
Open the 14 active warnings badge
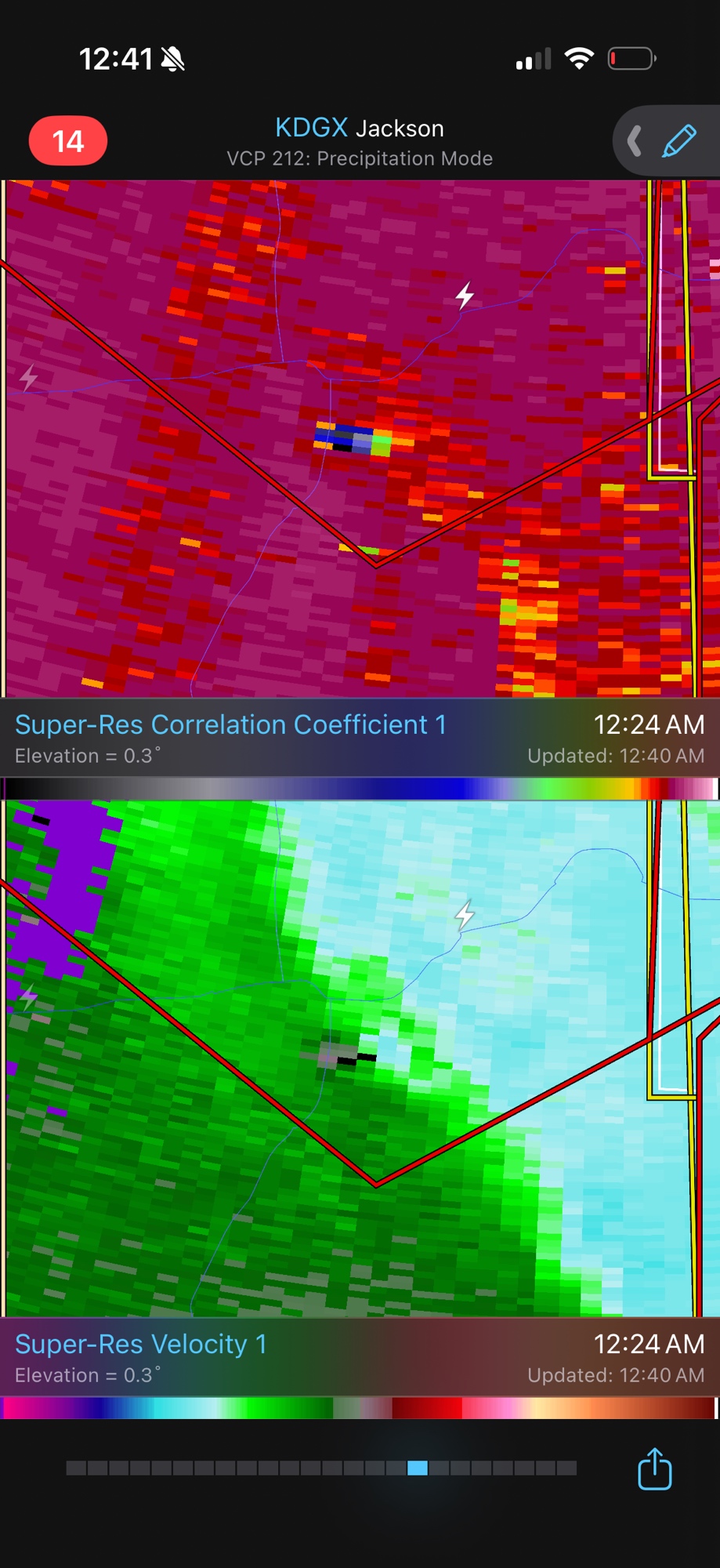pos(68,141)
